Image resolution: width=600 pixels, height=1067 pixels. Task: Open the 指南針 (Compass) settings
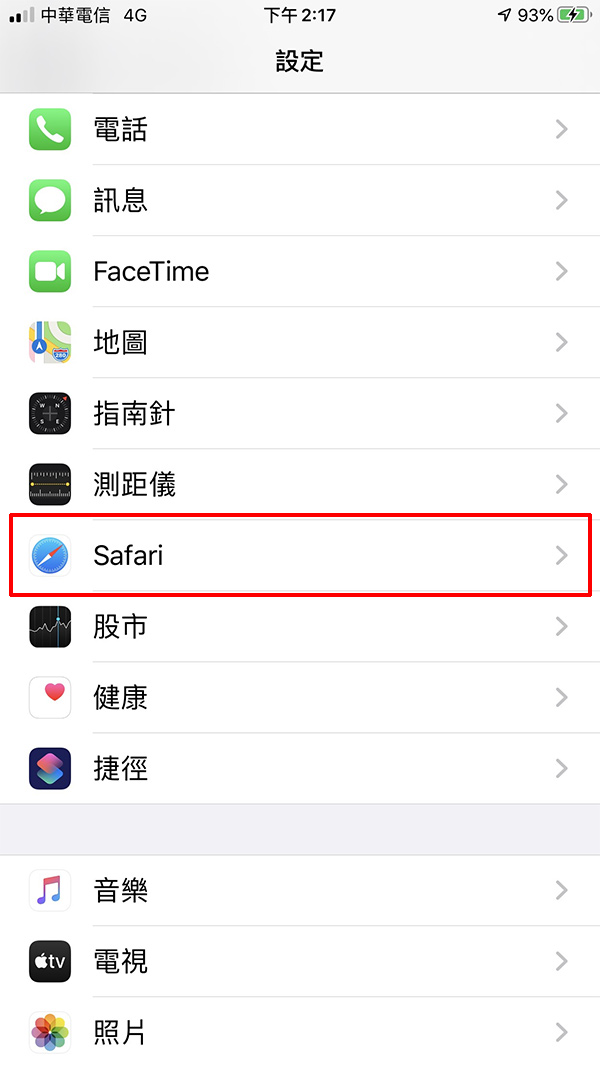(x=300, y=413)
